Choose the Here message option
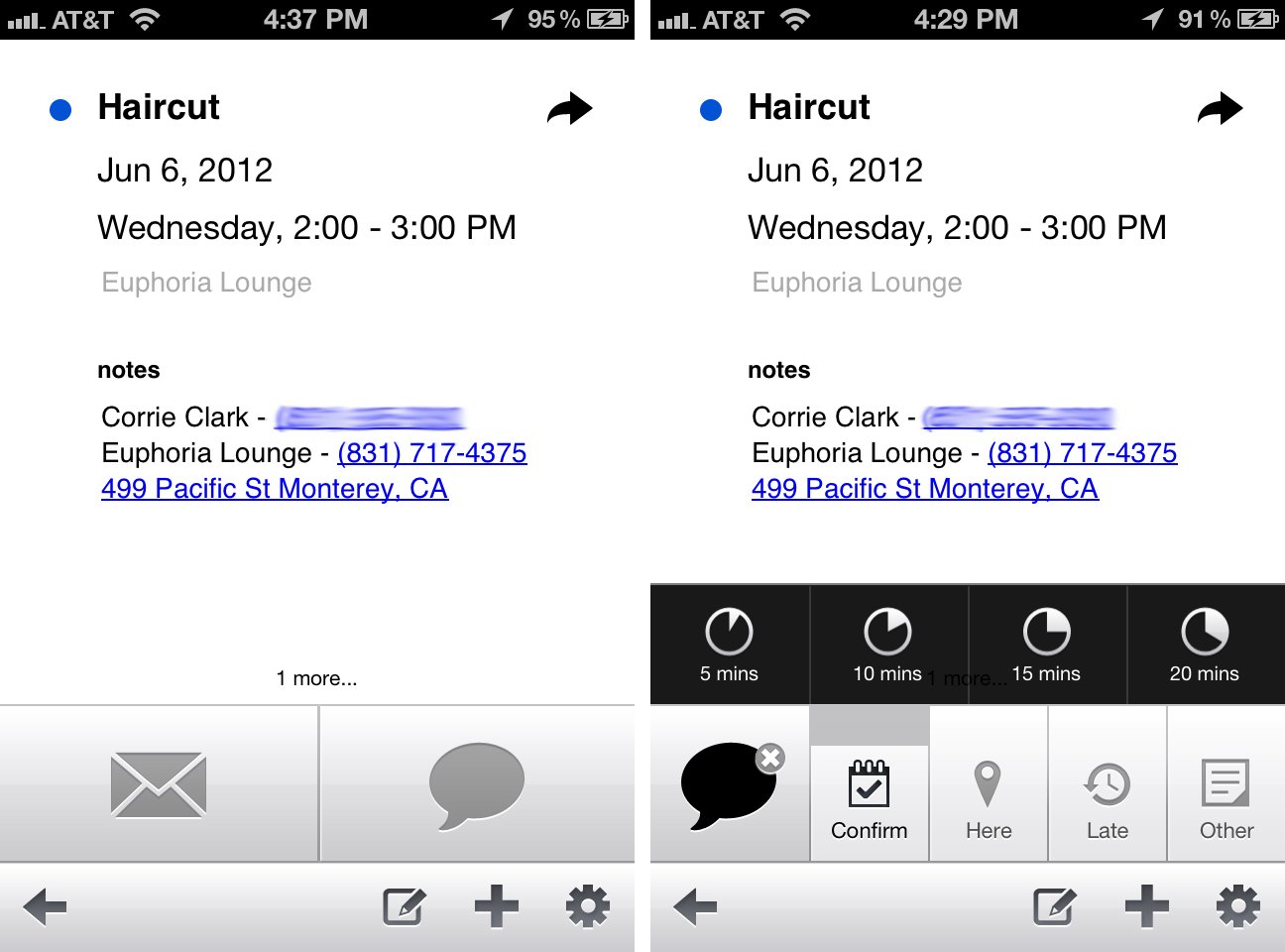Viewport: 1285px width, 952px height. 989,800
